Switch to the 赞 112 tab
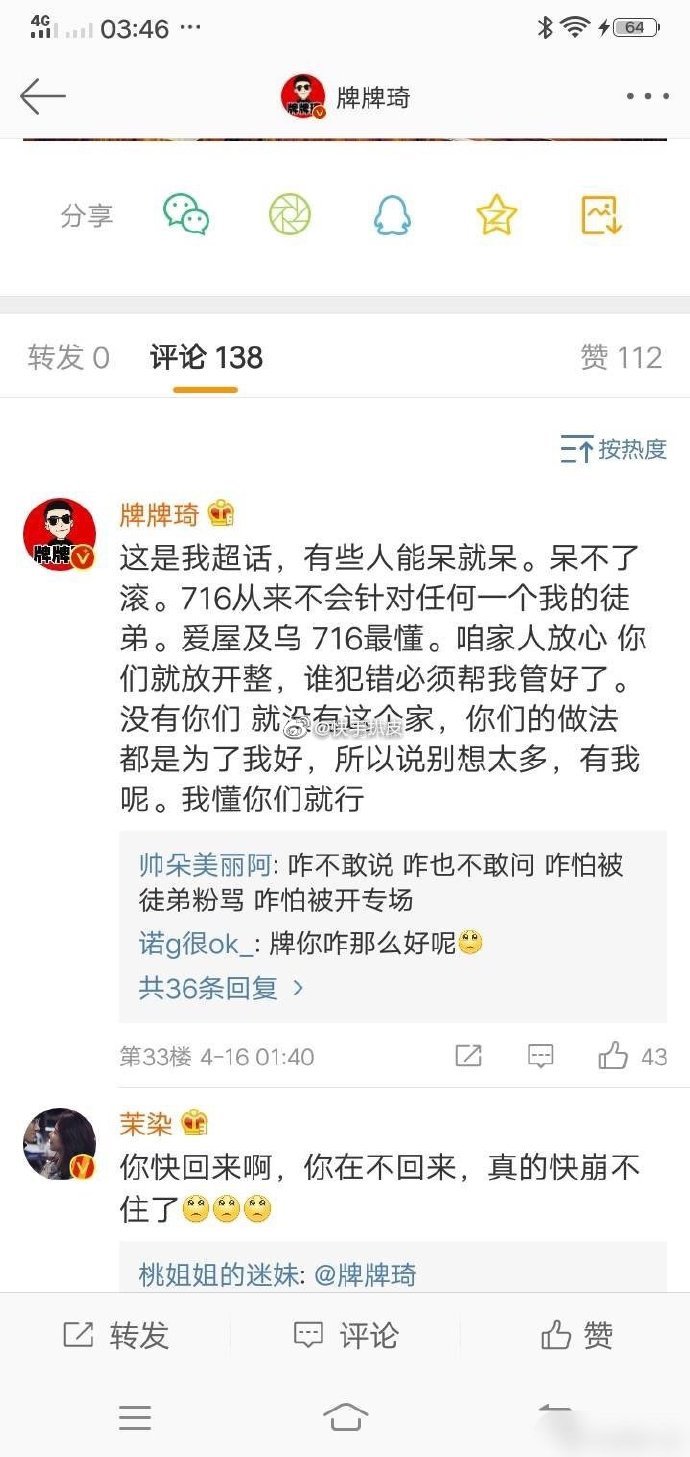This screenshot has width=690, height=1457. pyautogui.click(x=621, y=357)
